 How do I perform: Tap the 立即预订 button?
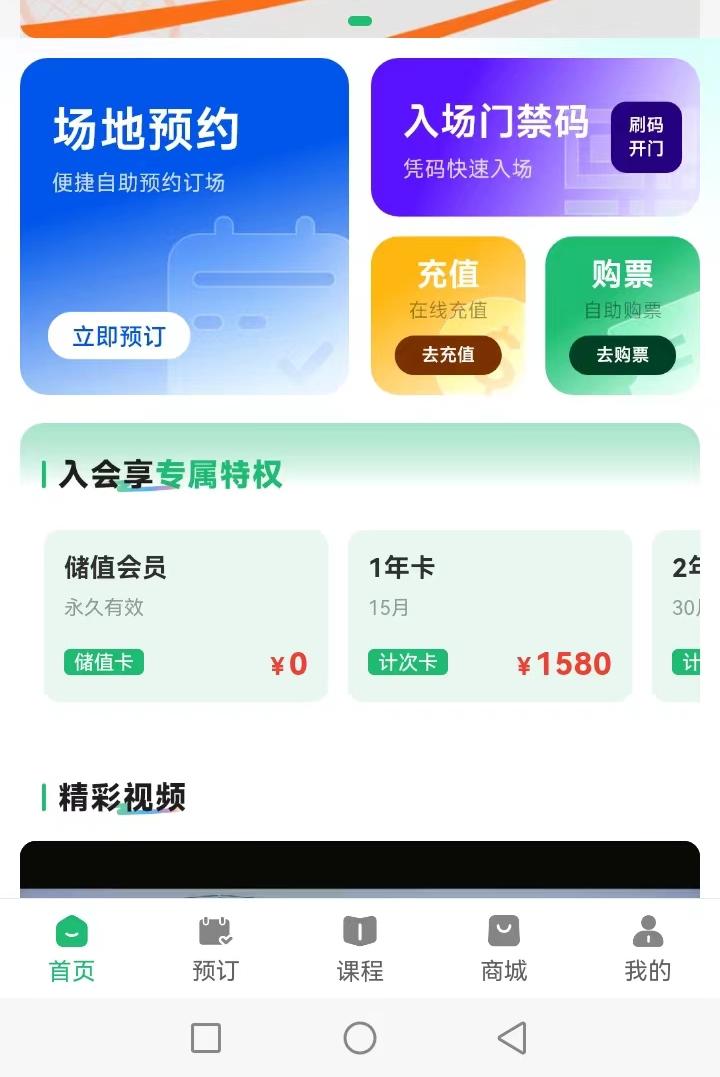click(119, 336)
